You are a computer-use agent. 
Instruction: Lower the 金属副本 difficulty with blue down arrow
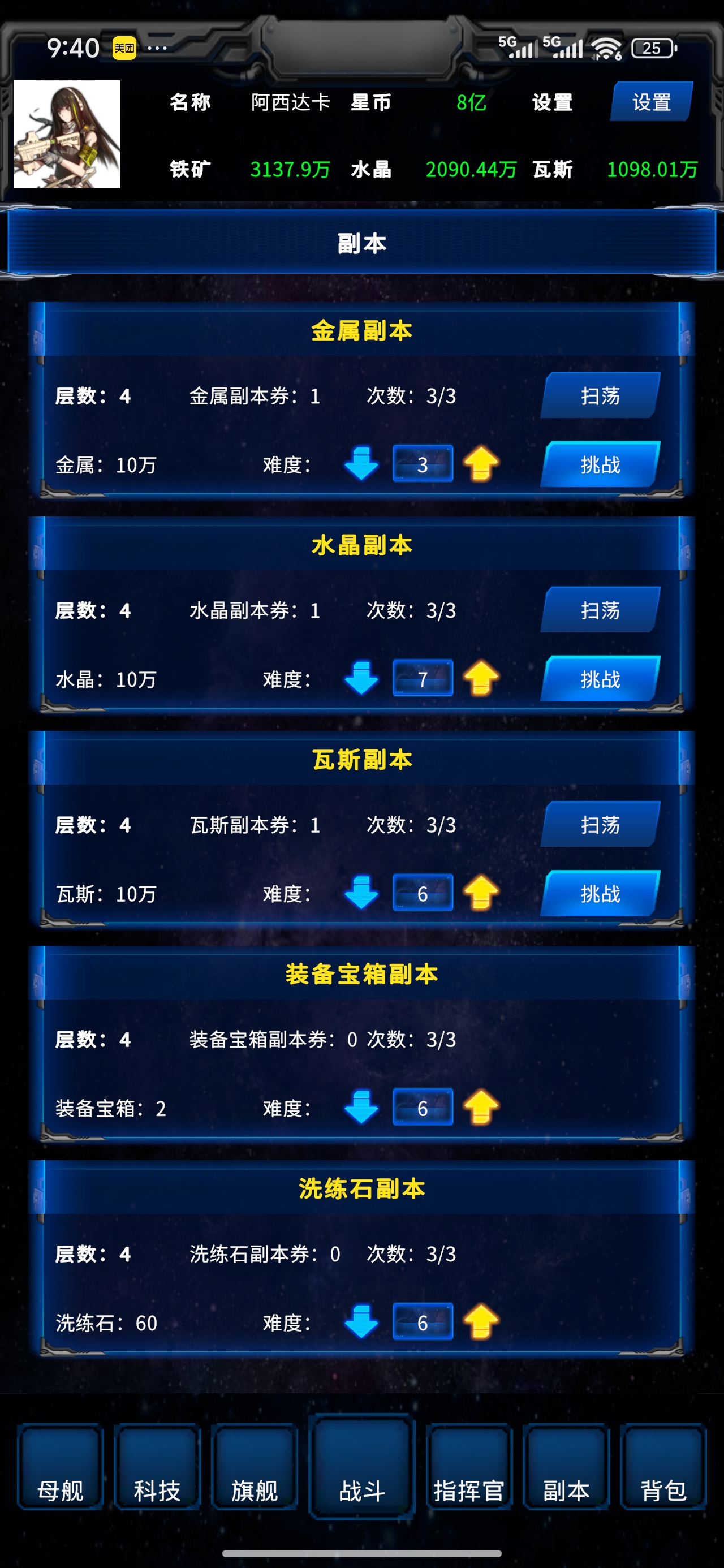pos(361,463)
